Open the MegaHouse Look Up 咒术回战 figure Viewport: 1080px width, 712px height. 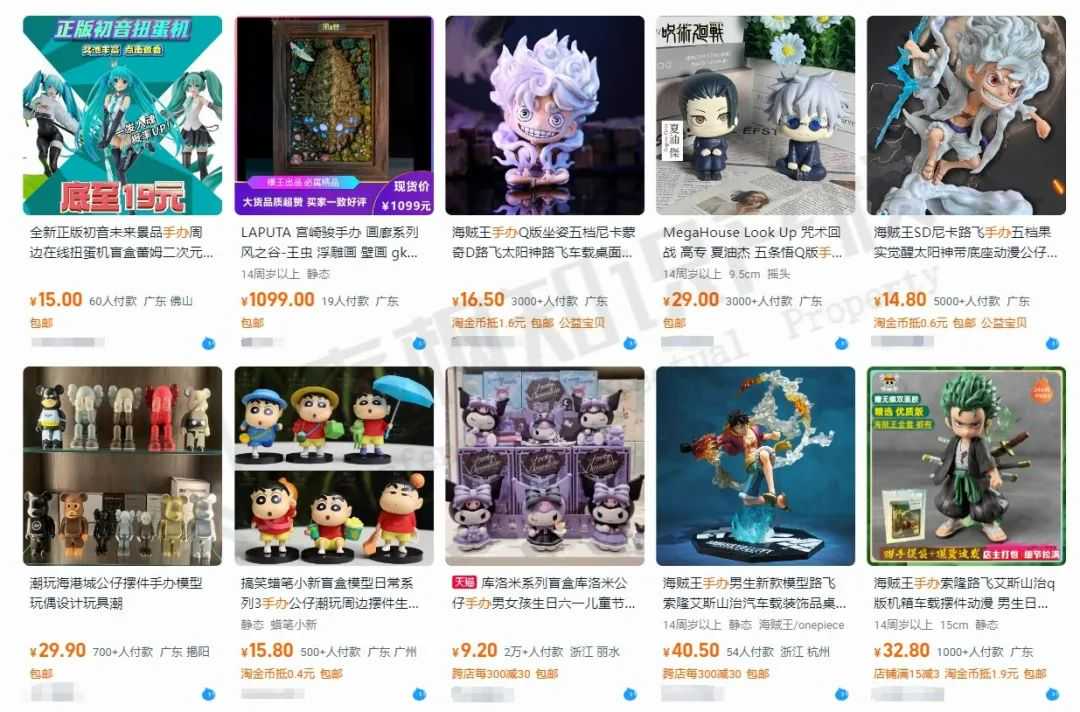[756, 115]
